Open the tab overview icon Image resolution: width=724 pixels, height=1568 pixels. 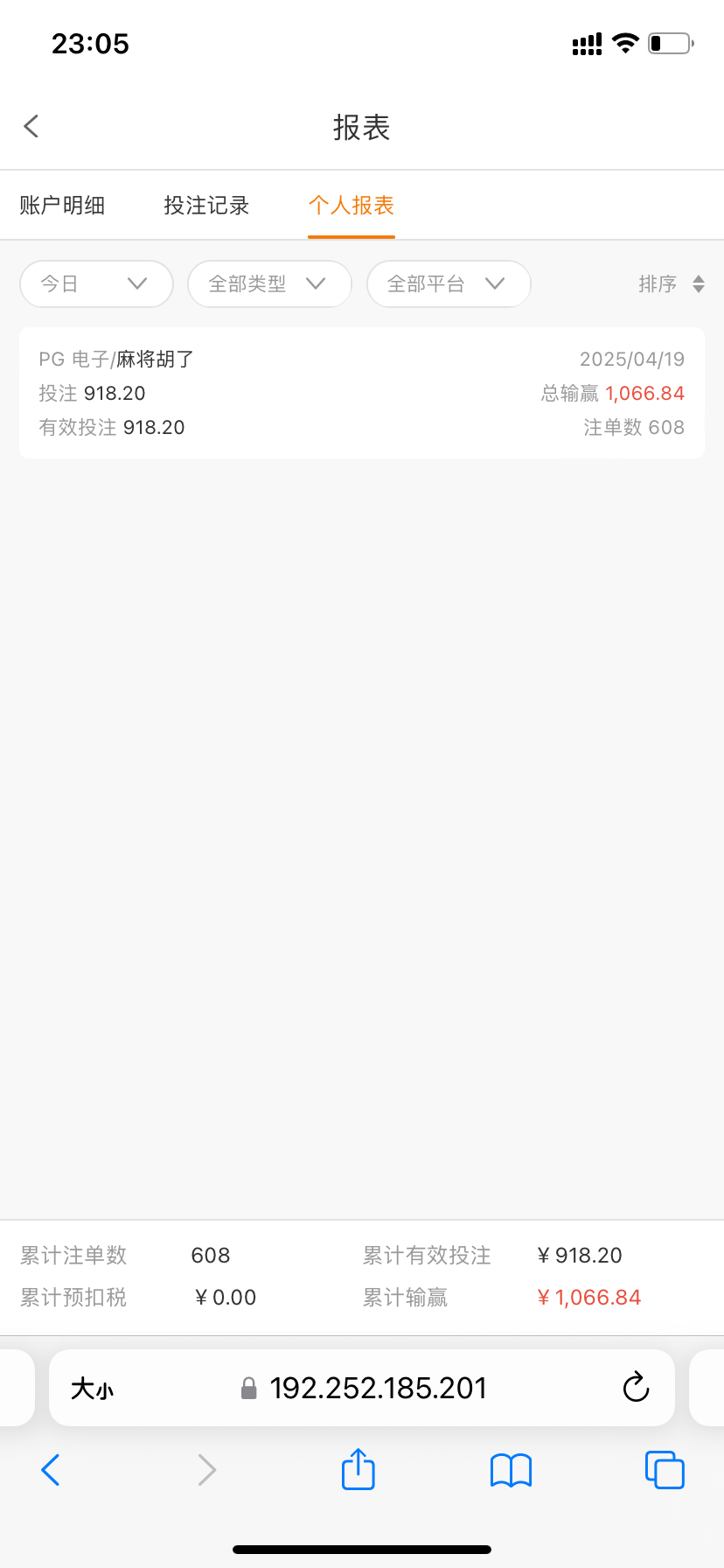pyautogui.click(x=665, y=1470)
